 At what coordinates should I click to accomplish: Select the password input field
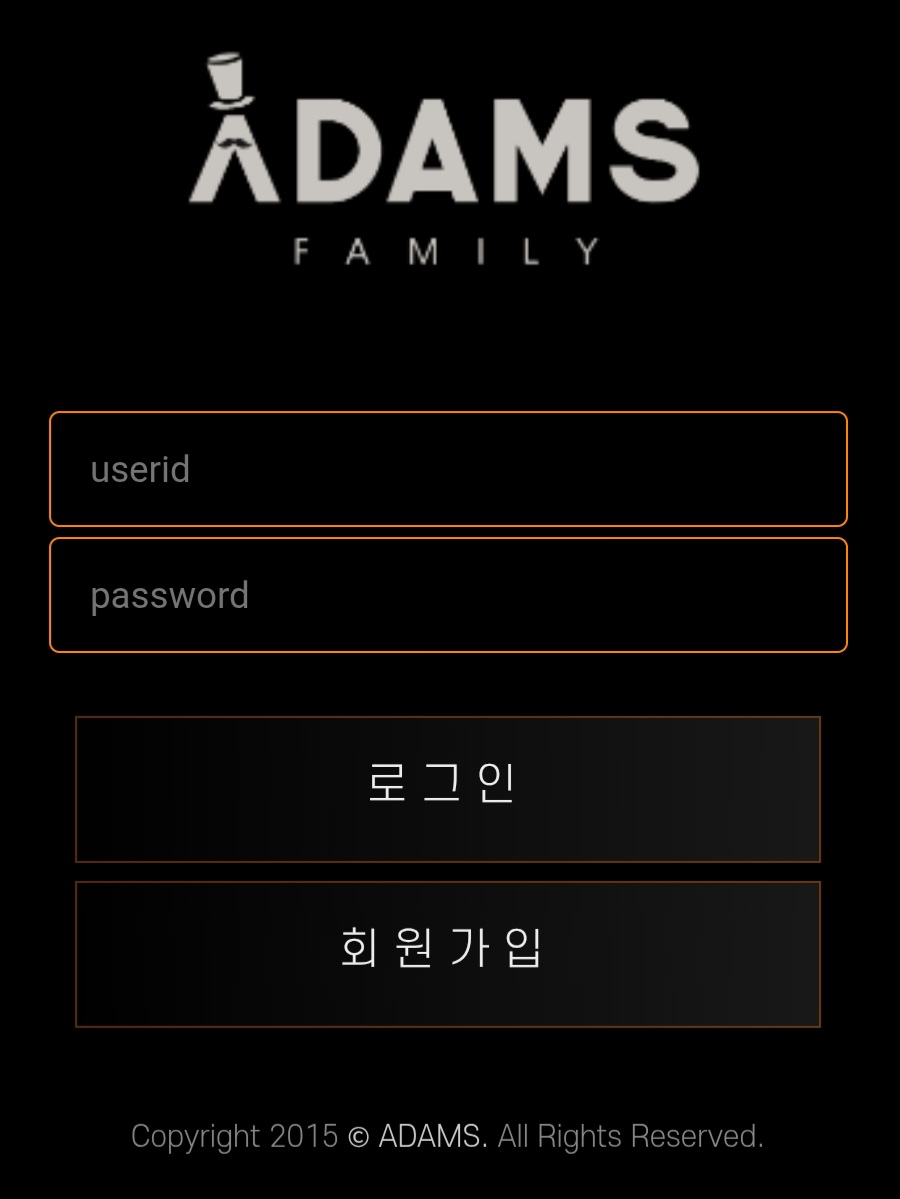click(448, 595)
